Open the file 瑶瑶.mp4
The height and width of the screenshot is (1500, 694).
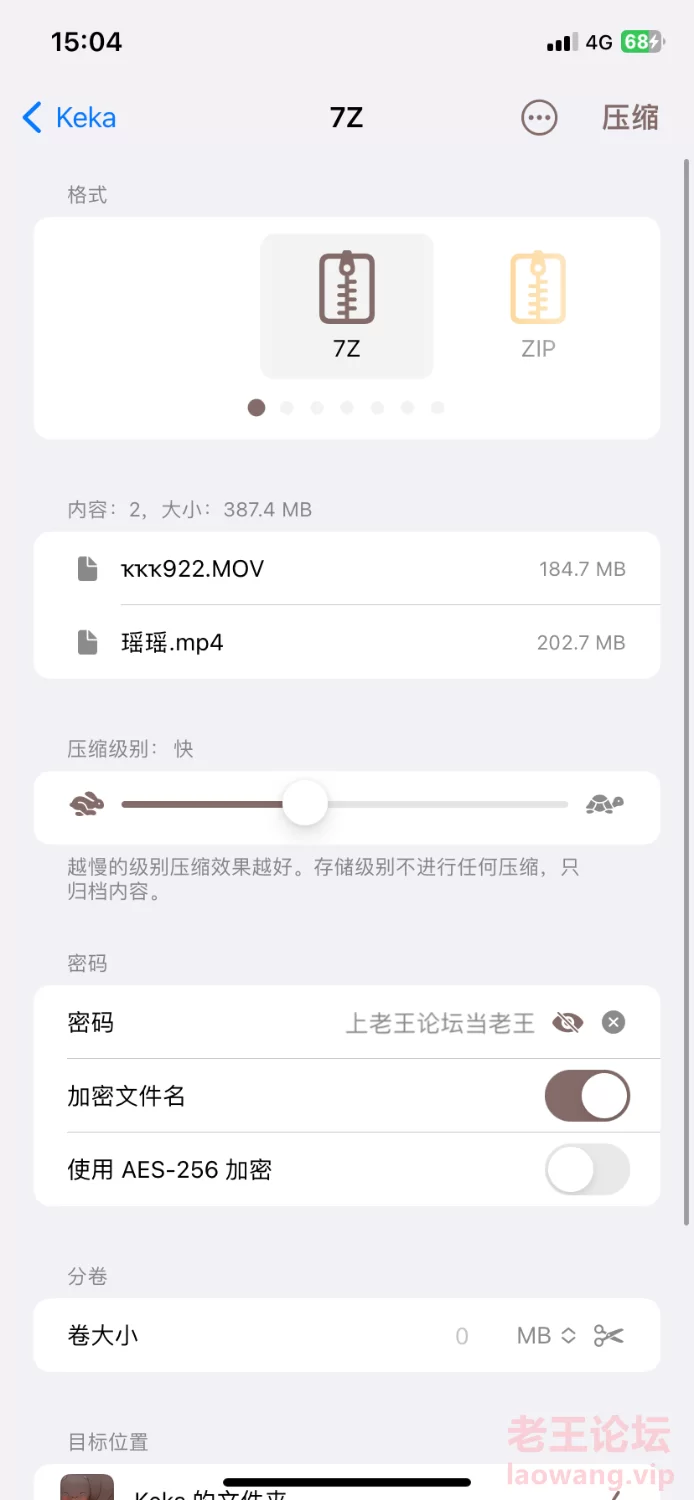[x=347, y=642]
